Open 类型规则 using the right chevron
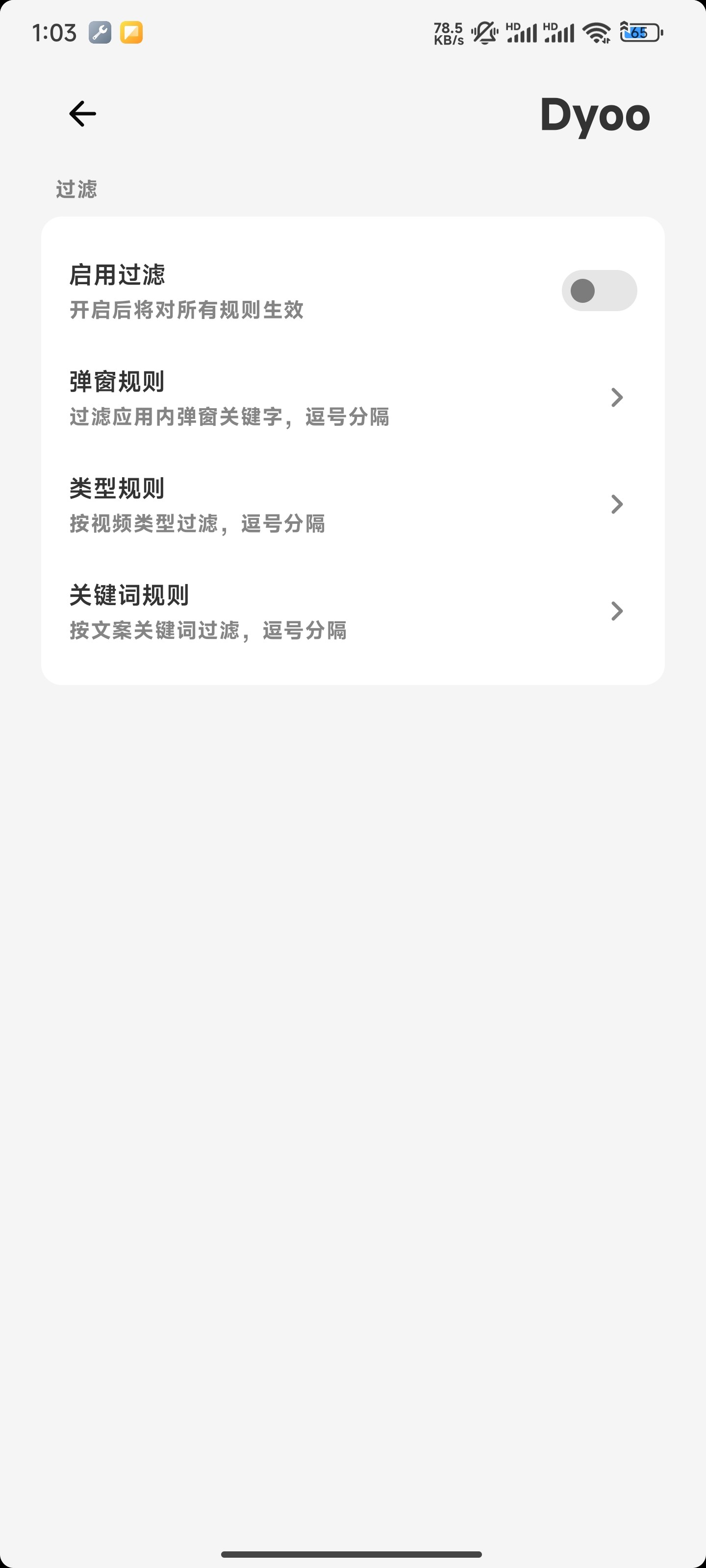The width and height of the screenshot is (706, 1568). pos(617,504)
